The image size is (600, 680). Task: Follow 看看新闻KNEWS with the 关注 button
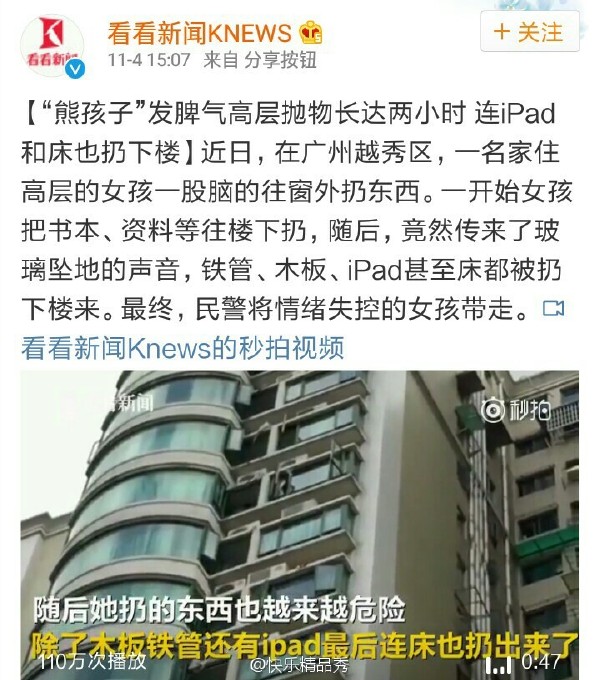click(x=528, y=33)
